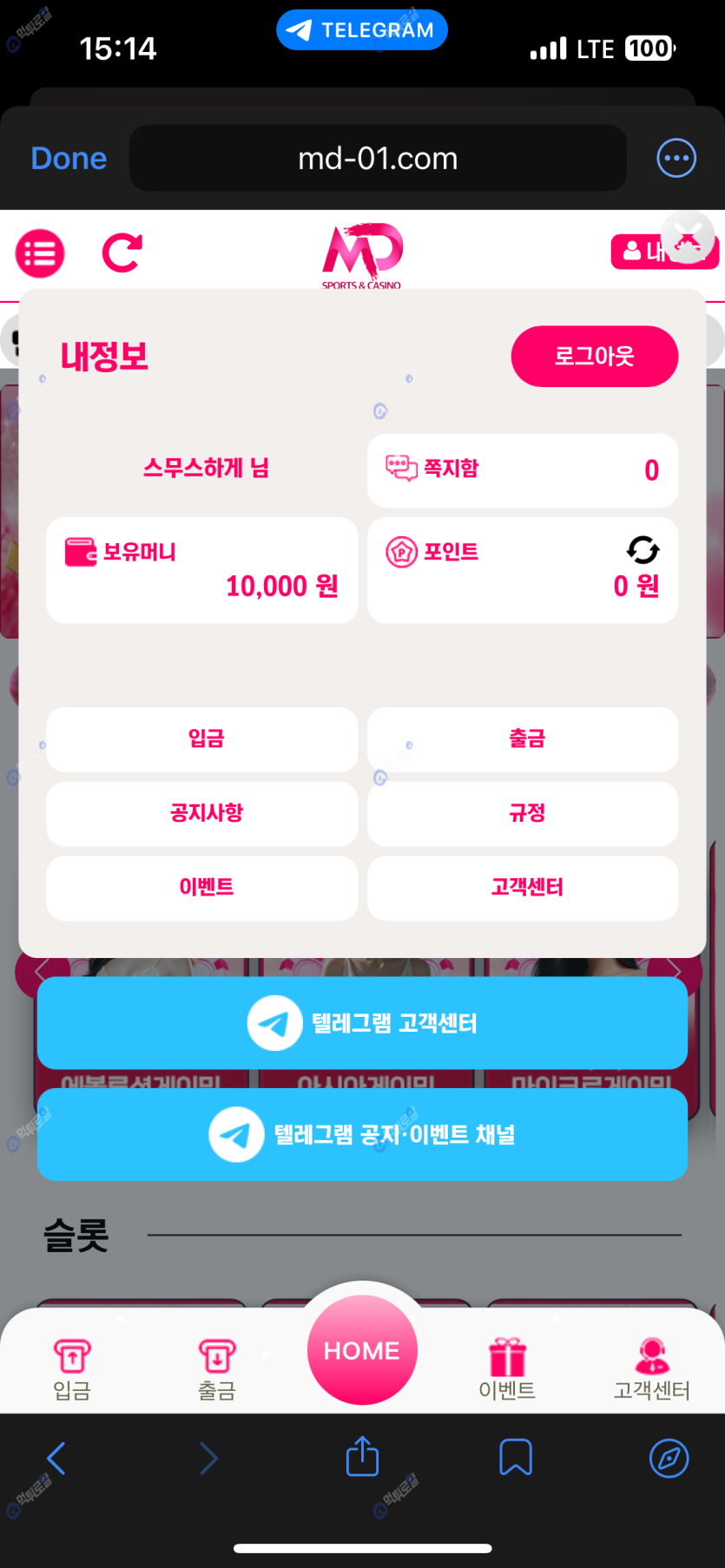Open the browser's more options menu
The height and width of the screenshot is (1568, 725).
click(x=676, y=158)
